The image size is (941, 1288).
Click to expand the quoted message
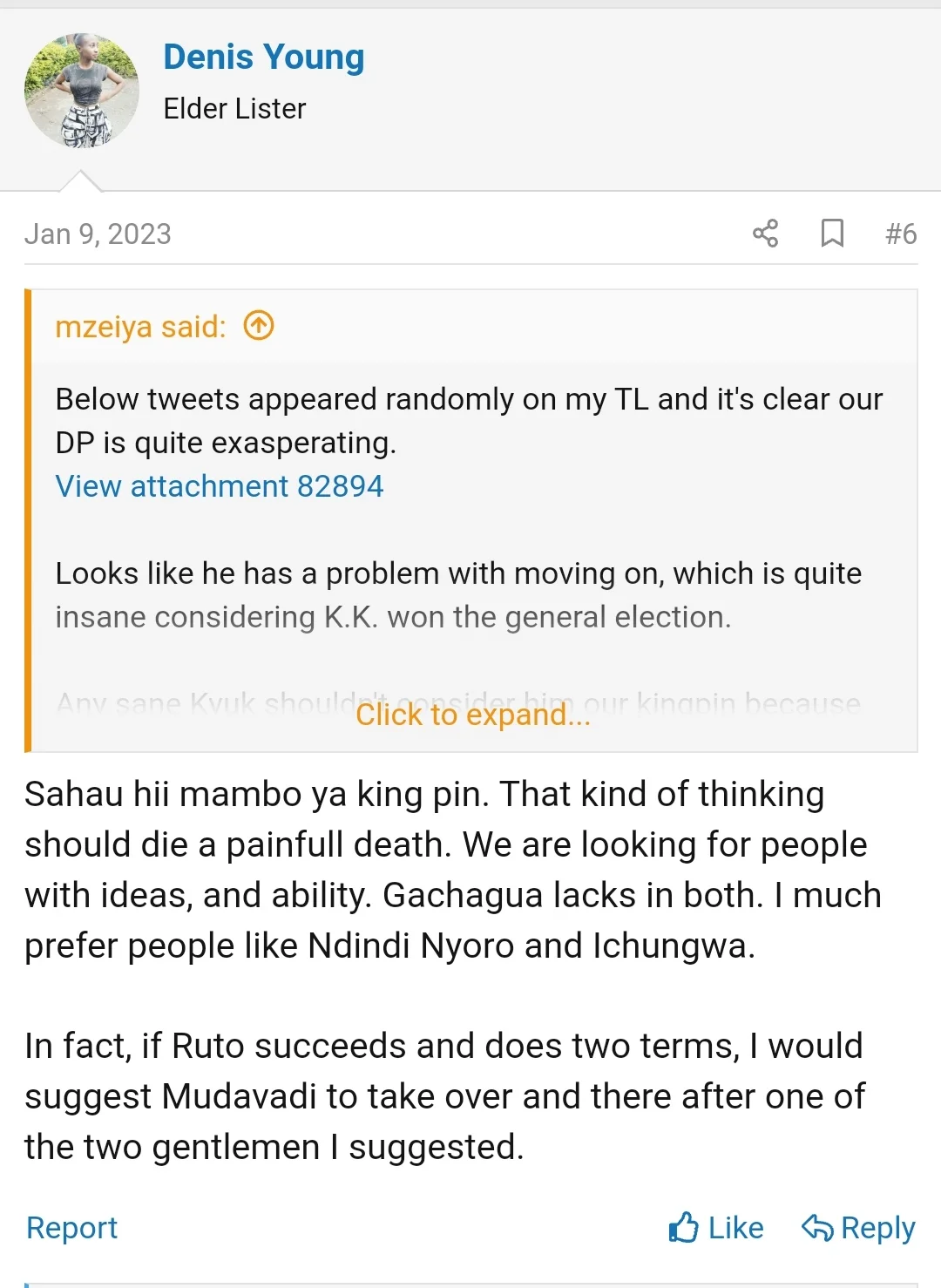(473, 715)
